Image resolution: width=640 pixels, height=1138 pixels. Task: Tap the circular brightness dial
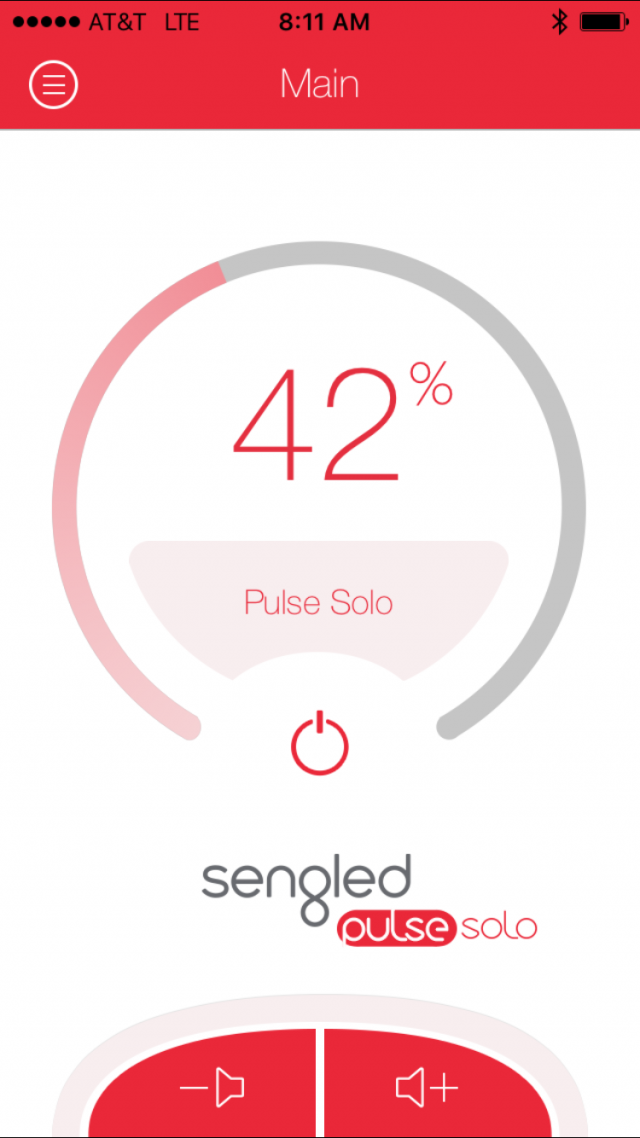pos(319,491)
